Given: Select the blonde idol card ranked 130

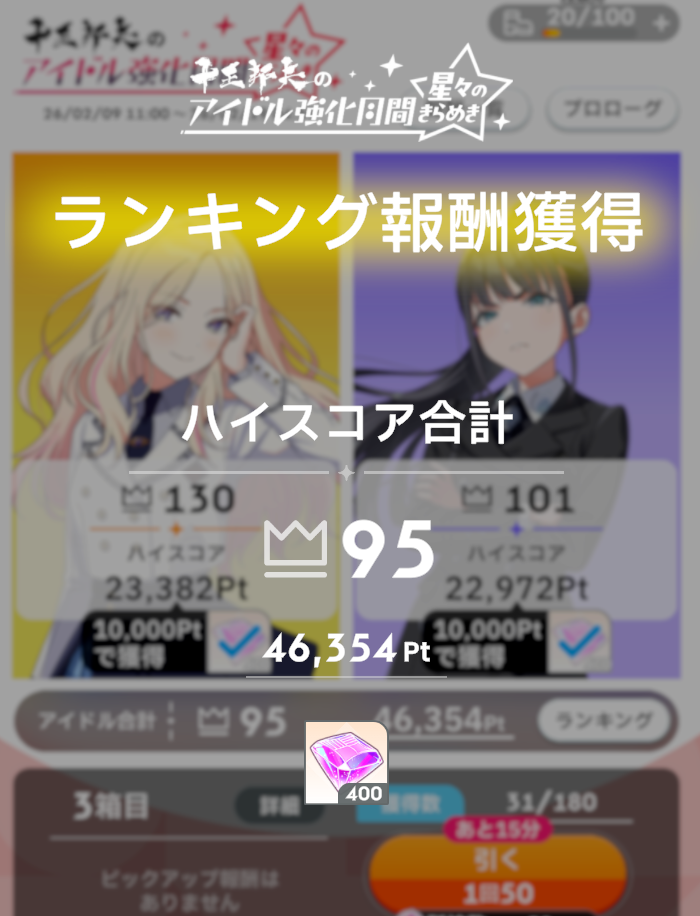Looking at the screenshot, I should 176,415.
